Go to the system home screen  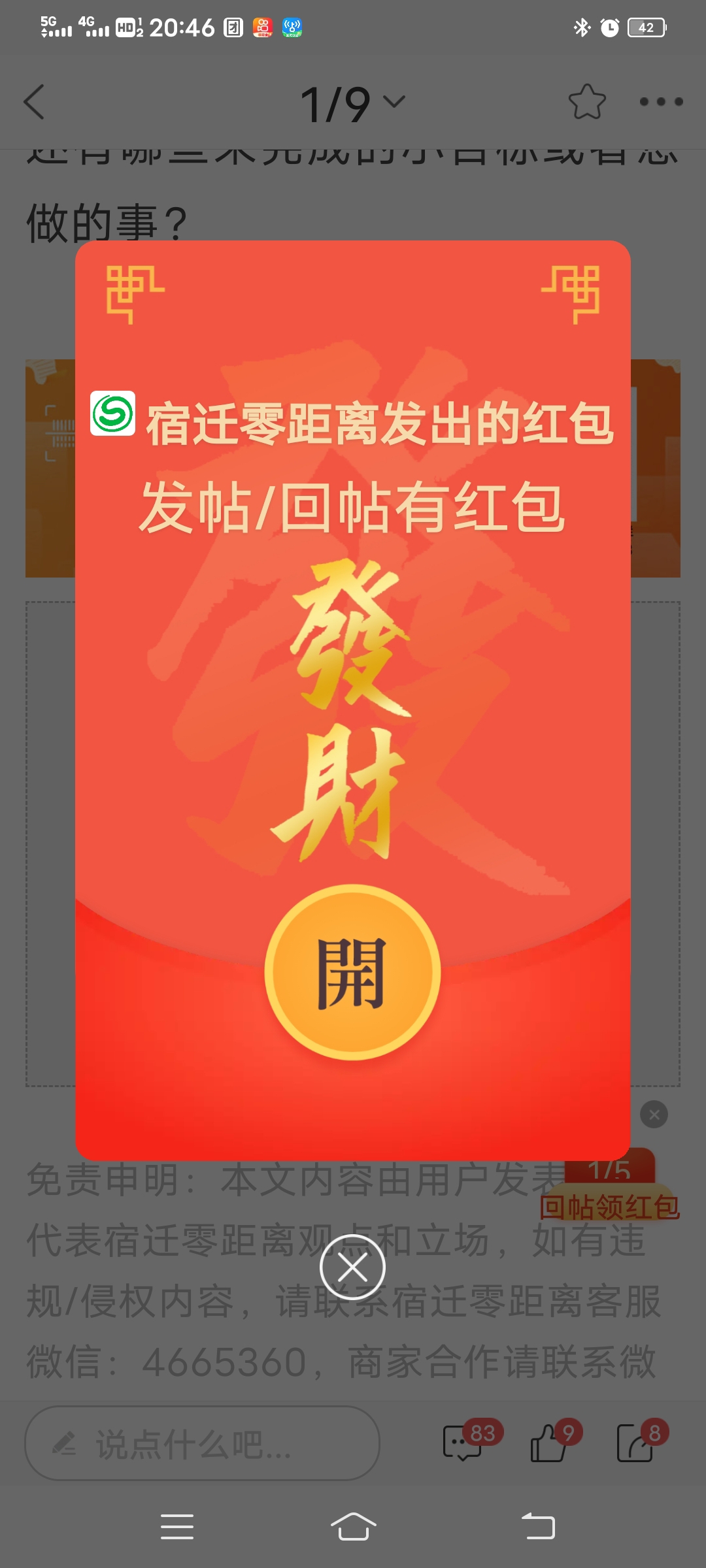point(353,1527)
